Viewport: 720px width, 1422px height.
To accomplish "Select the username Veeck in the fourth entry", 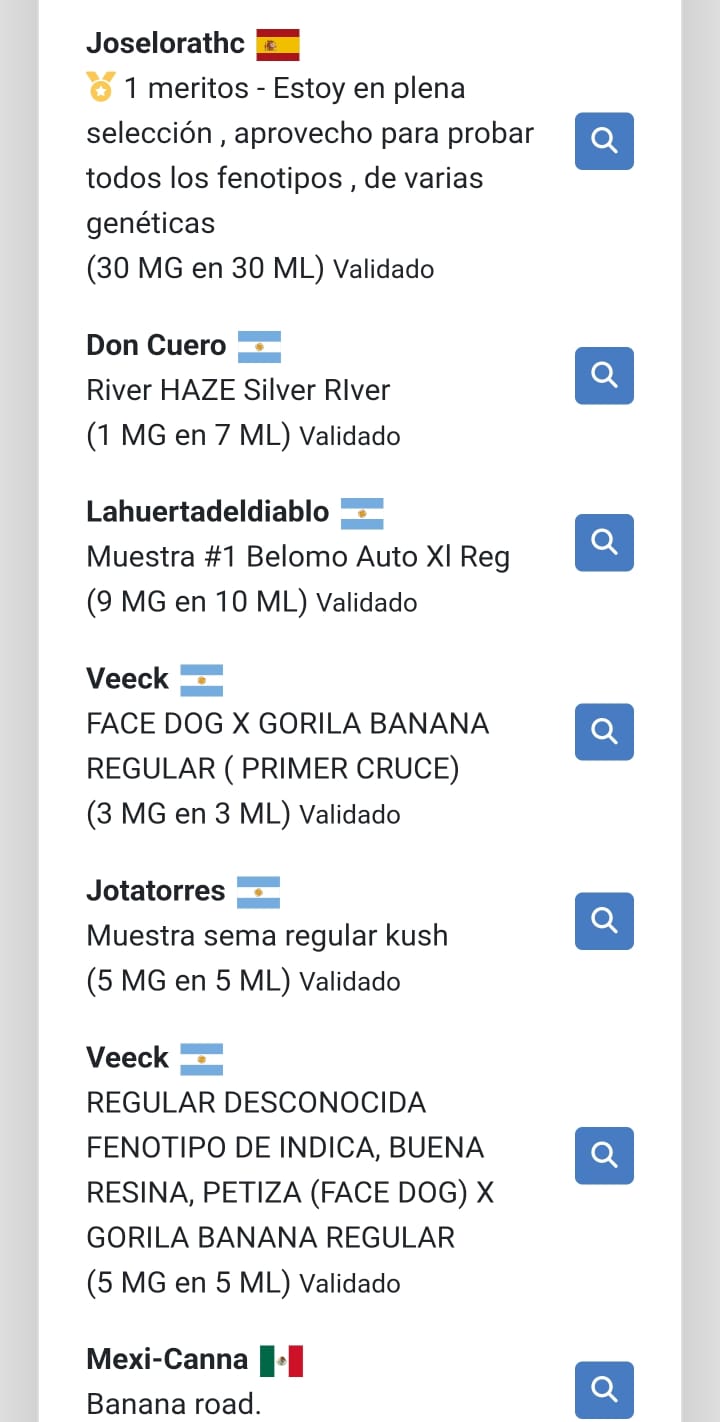I will pos(127,678).
